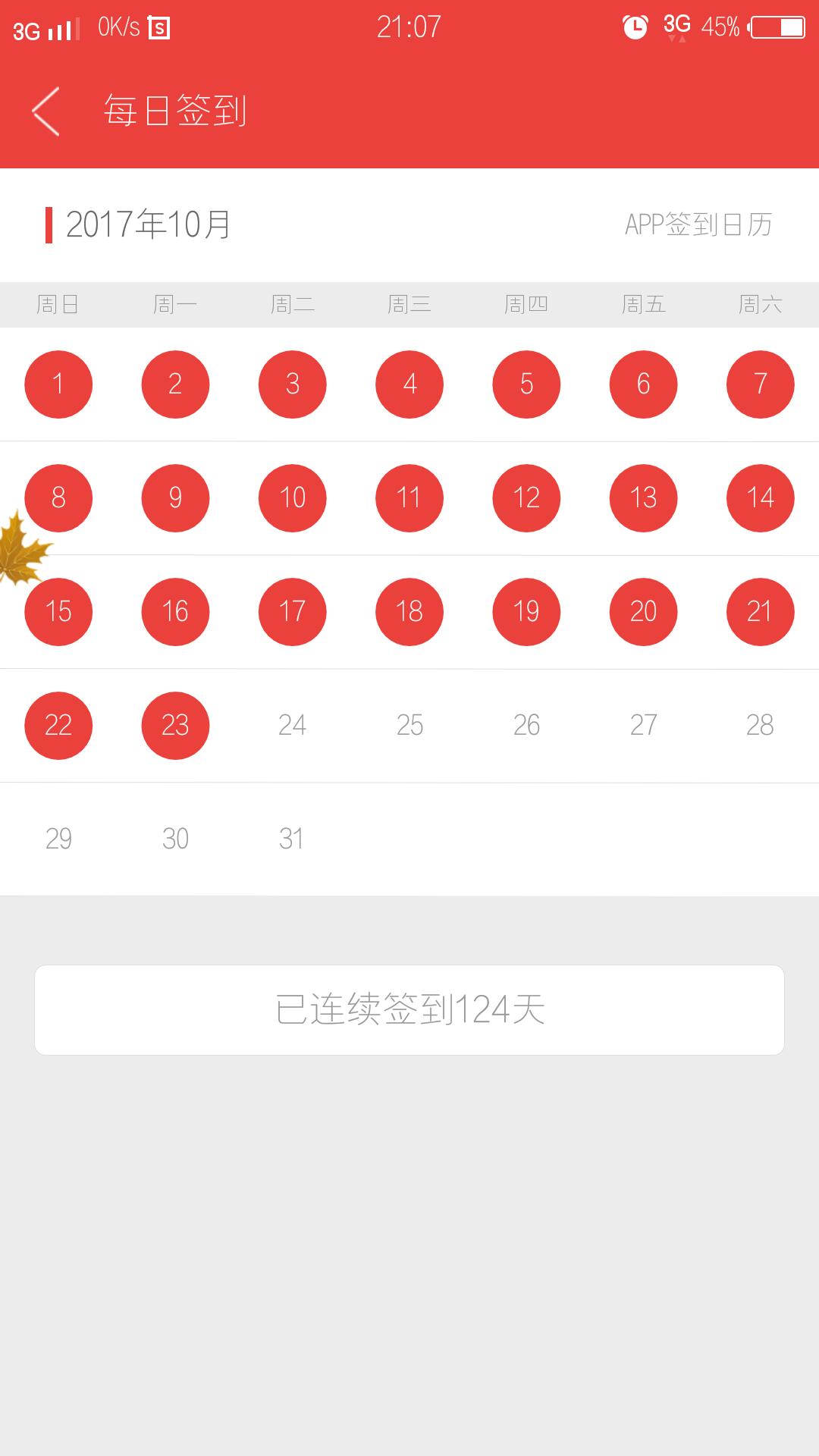This screenshot has width=819, height=1456.
Task: Select day 24 in the calendar
Action: [292, 726]
